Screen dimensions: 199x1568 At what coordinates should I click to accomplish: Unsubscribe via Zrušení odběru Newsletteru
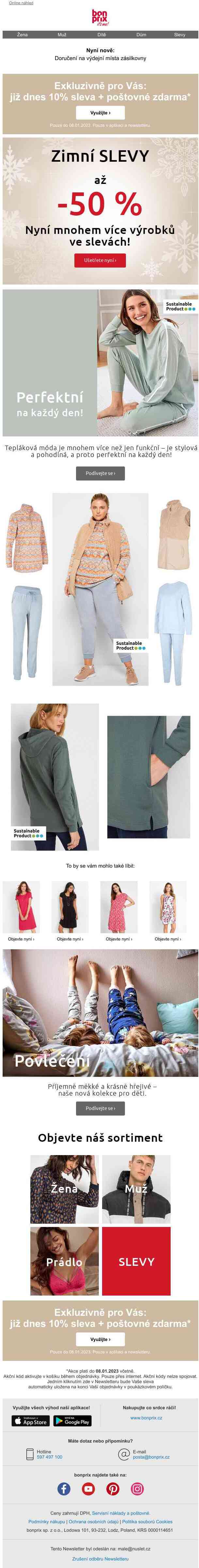pyautogui.click(x=100, y=1558)
